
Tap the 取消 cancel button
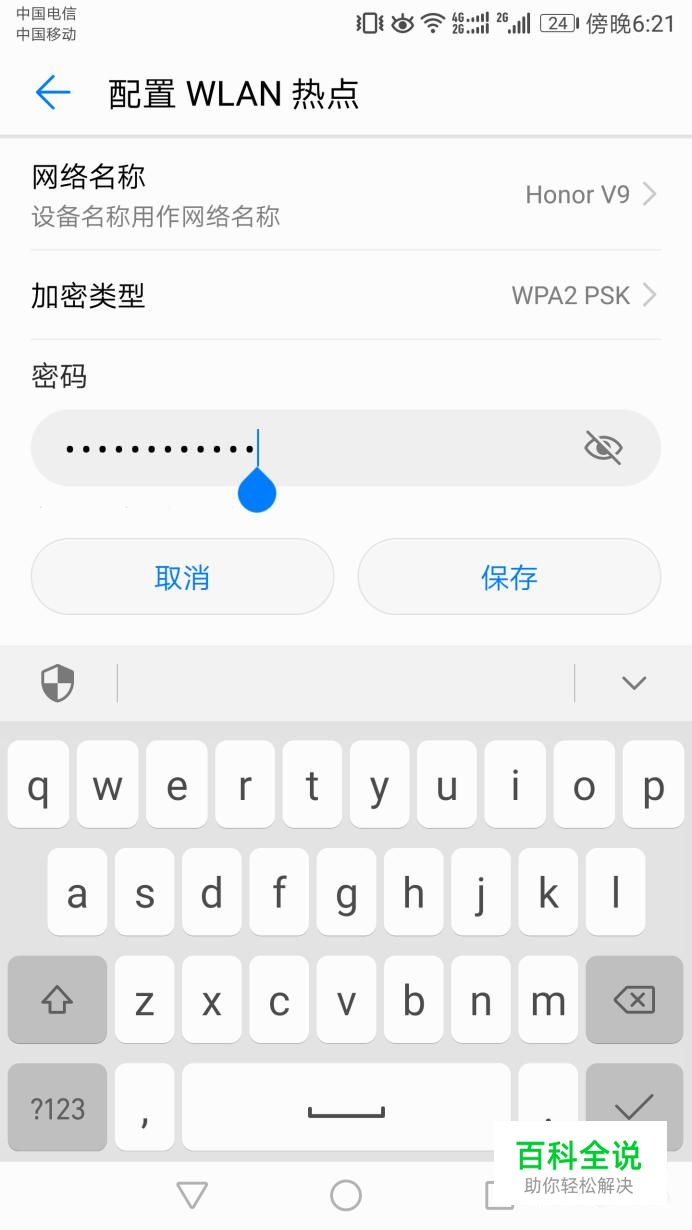coord(182,577)
